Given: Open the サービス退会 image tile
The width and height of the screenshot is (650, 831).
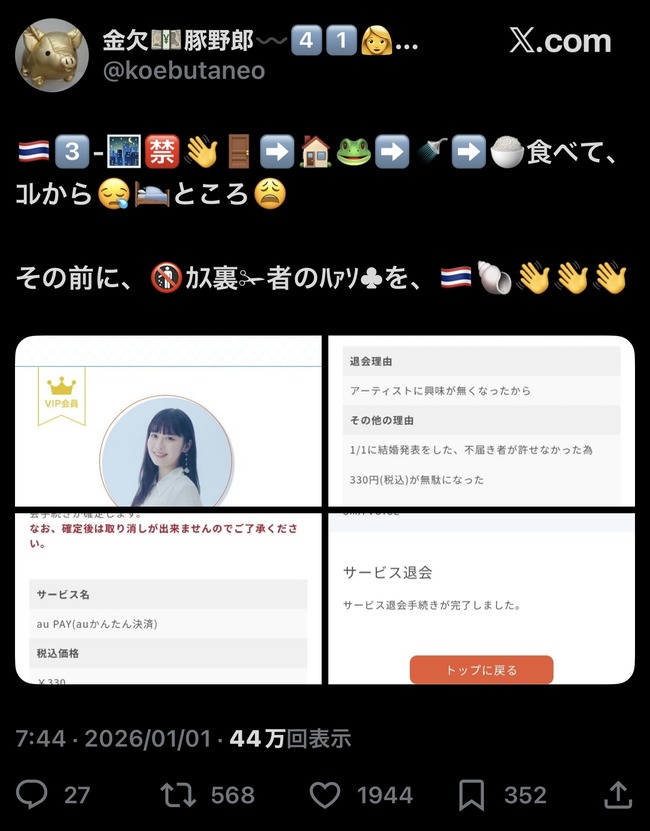Looking at the screenshot, I should coord(481,598).
